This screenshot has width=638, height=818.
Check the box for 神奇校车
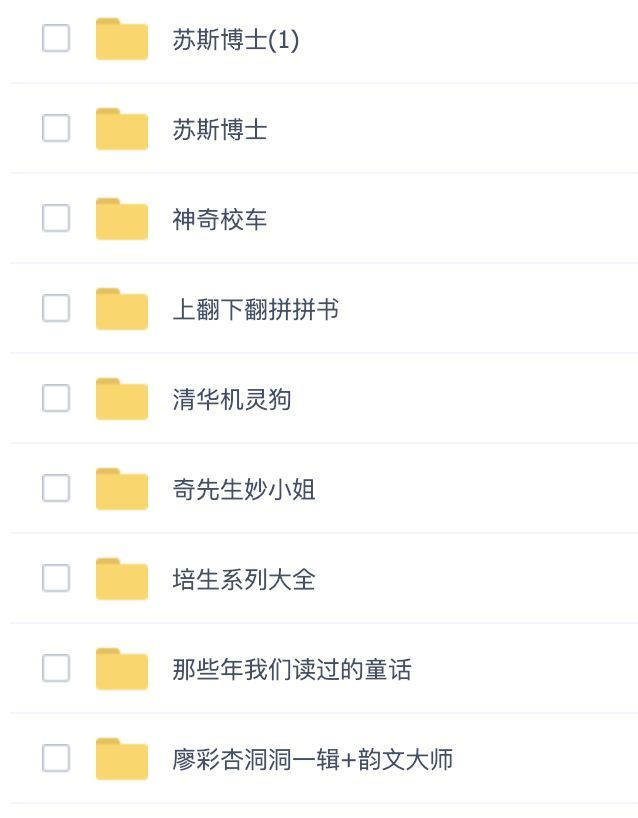pos(56,219)
